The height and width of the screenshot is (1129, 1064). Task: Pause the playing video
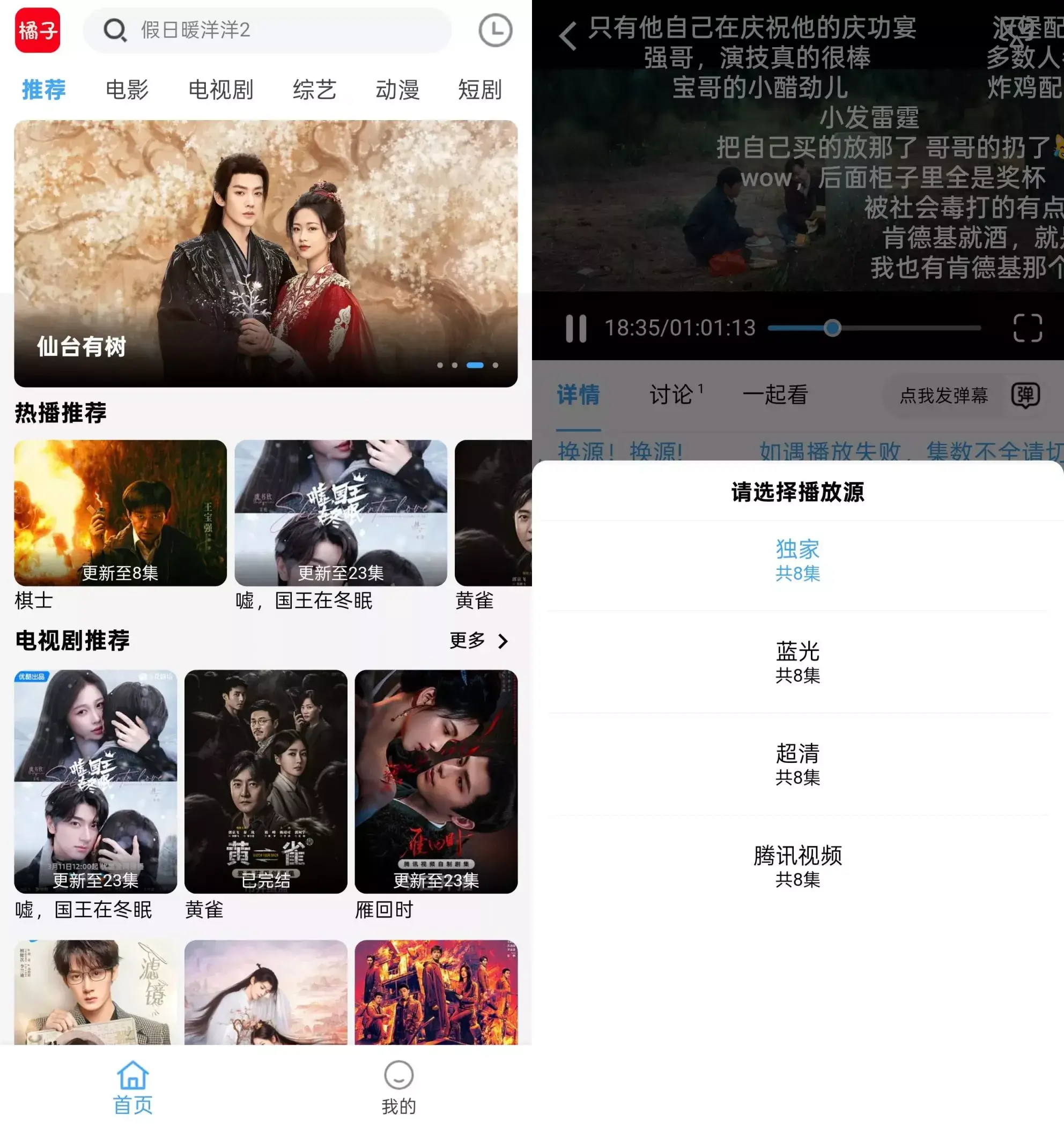(575, 328)
